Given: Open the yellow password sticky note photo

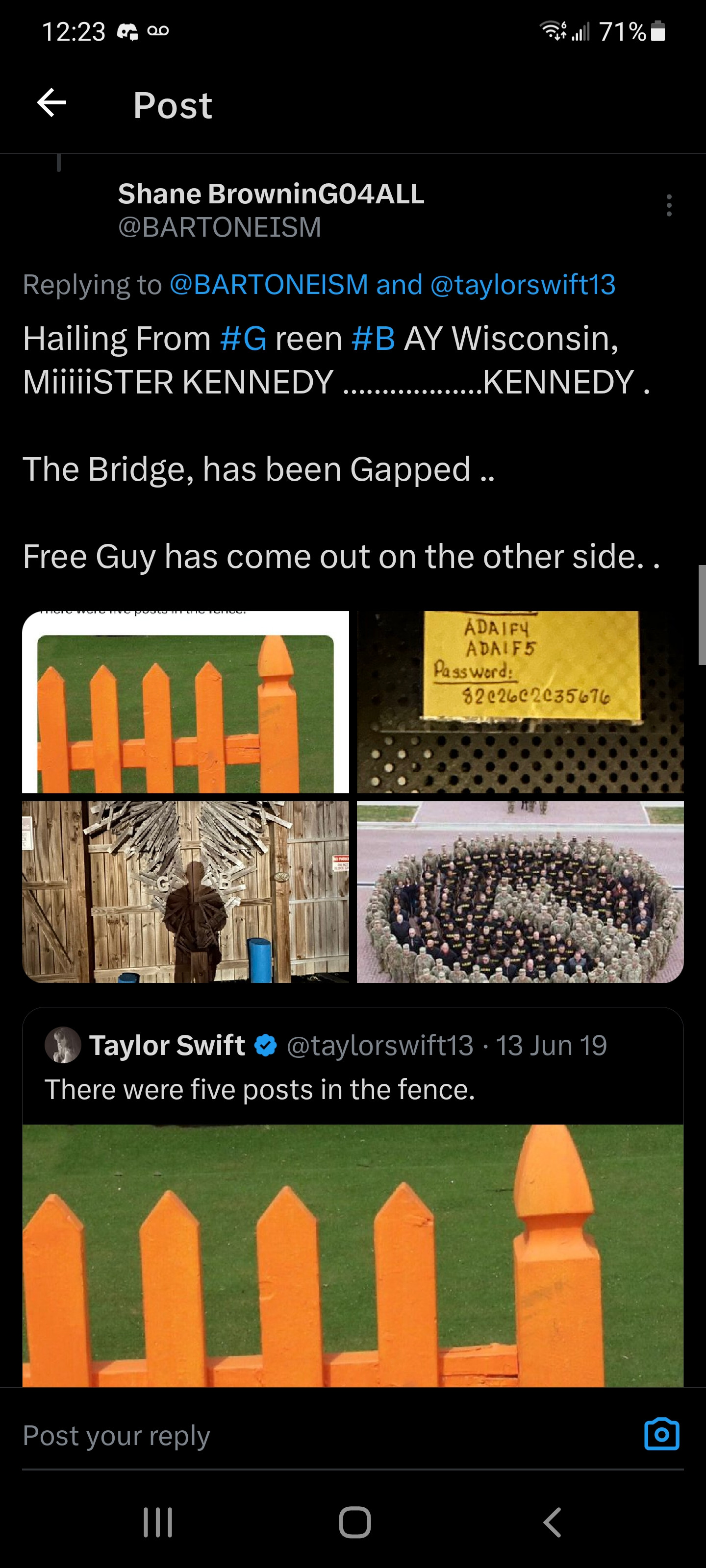Looking at the screenshot, I should [520, 702].
